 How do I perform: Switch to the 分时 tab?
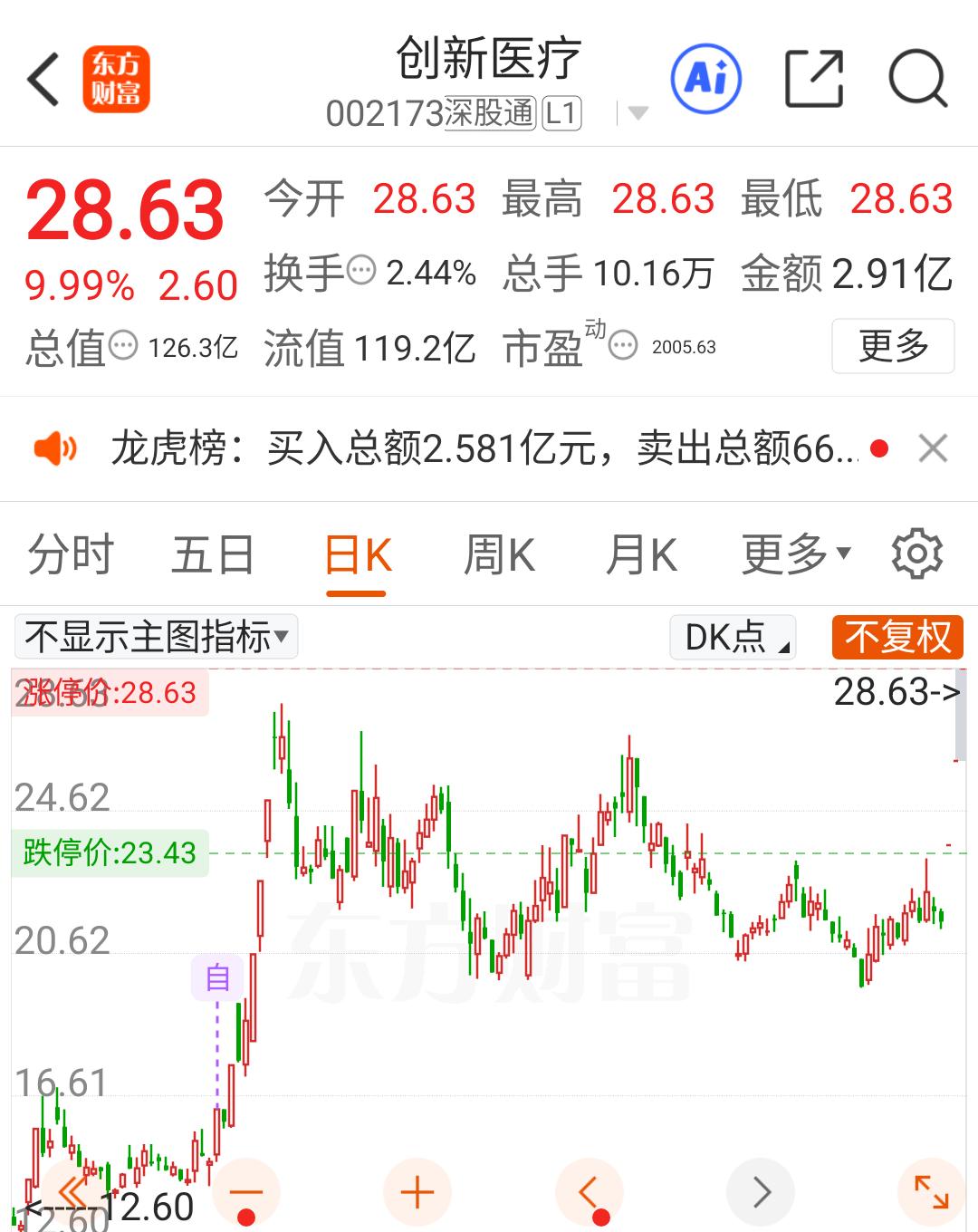click(x=70, y=553)
